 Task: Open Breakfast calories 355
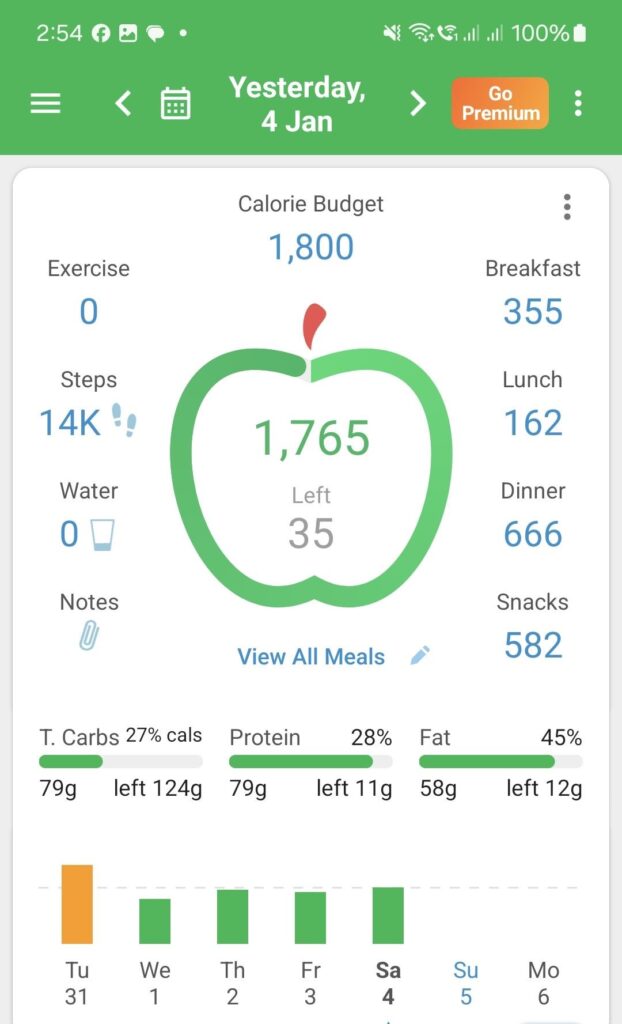532,311
